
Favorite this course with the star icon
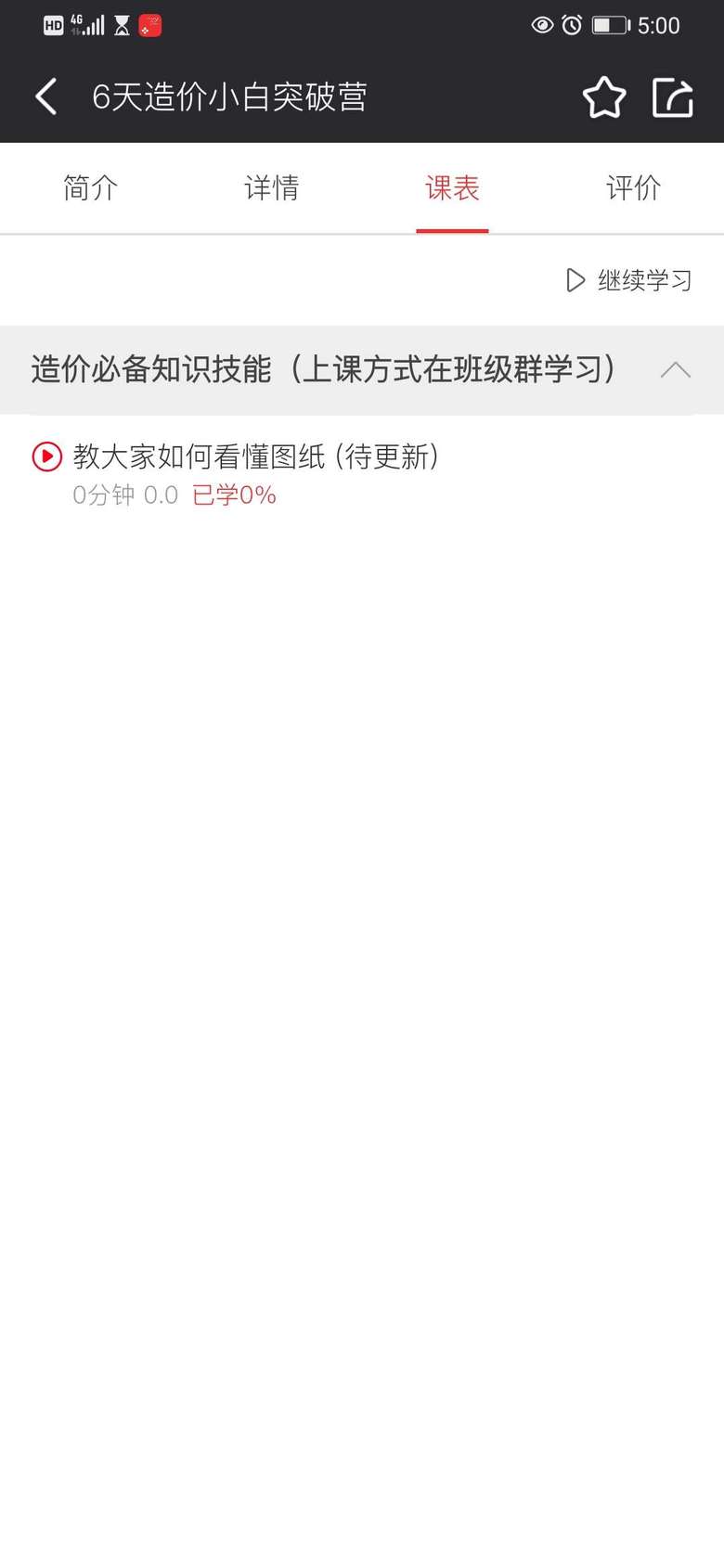tap(604, 97)
